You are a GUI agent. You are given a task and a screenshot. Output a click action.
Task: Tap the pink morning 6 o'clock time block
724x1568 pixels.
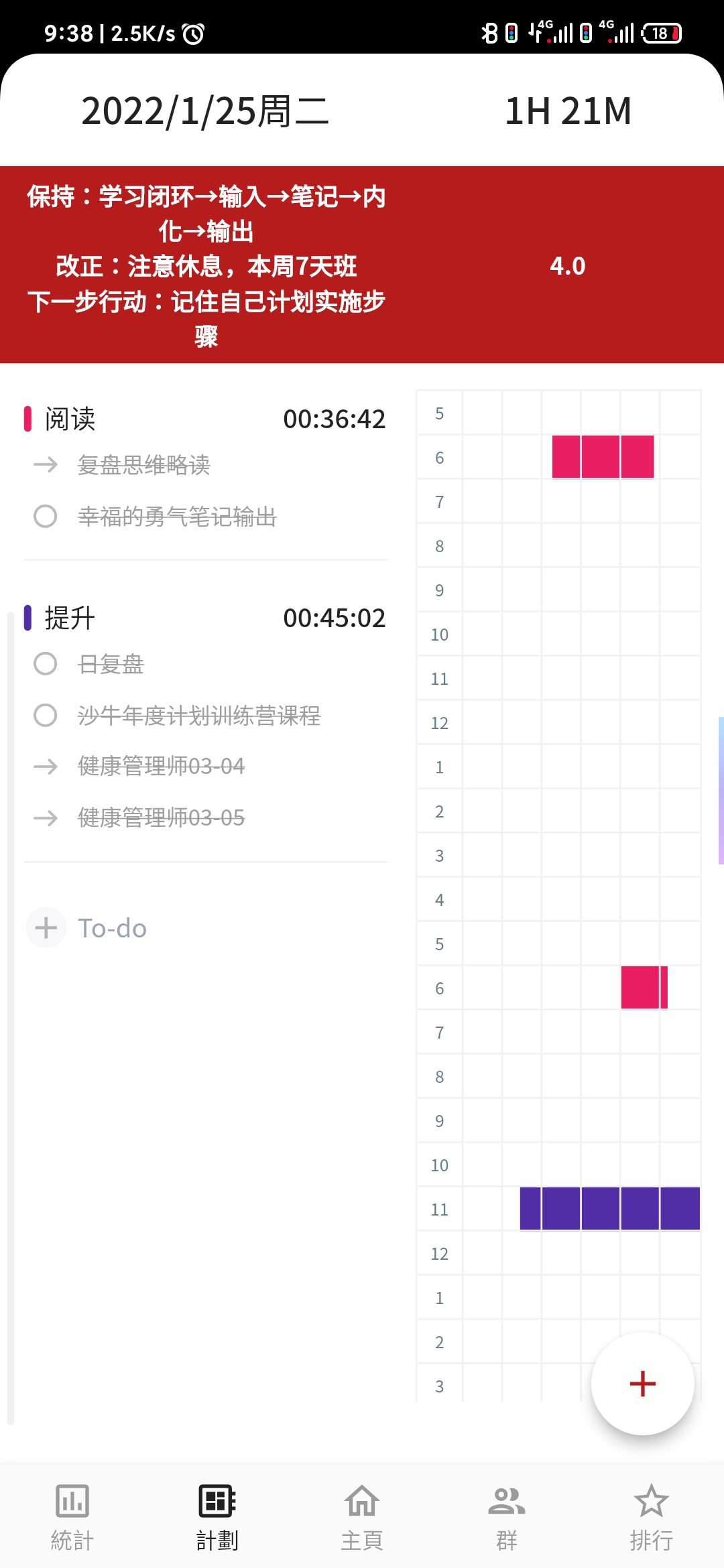[603, 456]
